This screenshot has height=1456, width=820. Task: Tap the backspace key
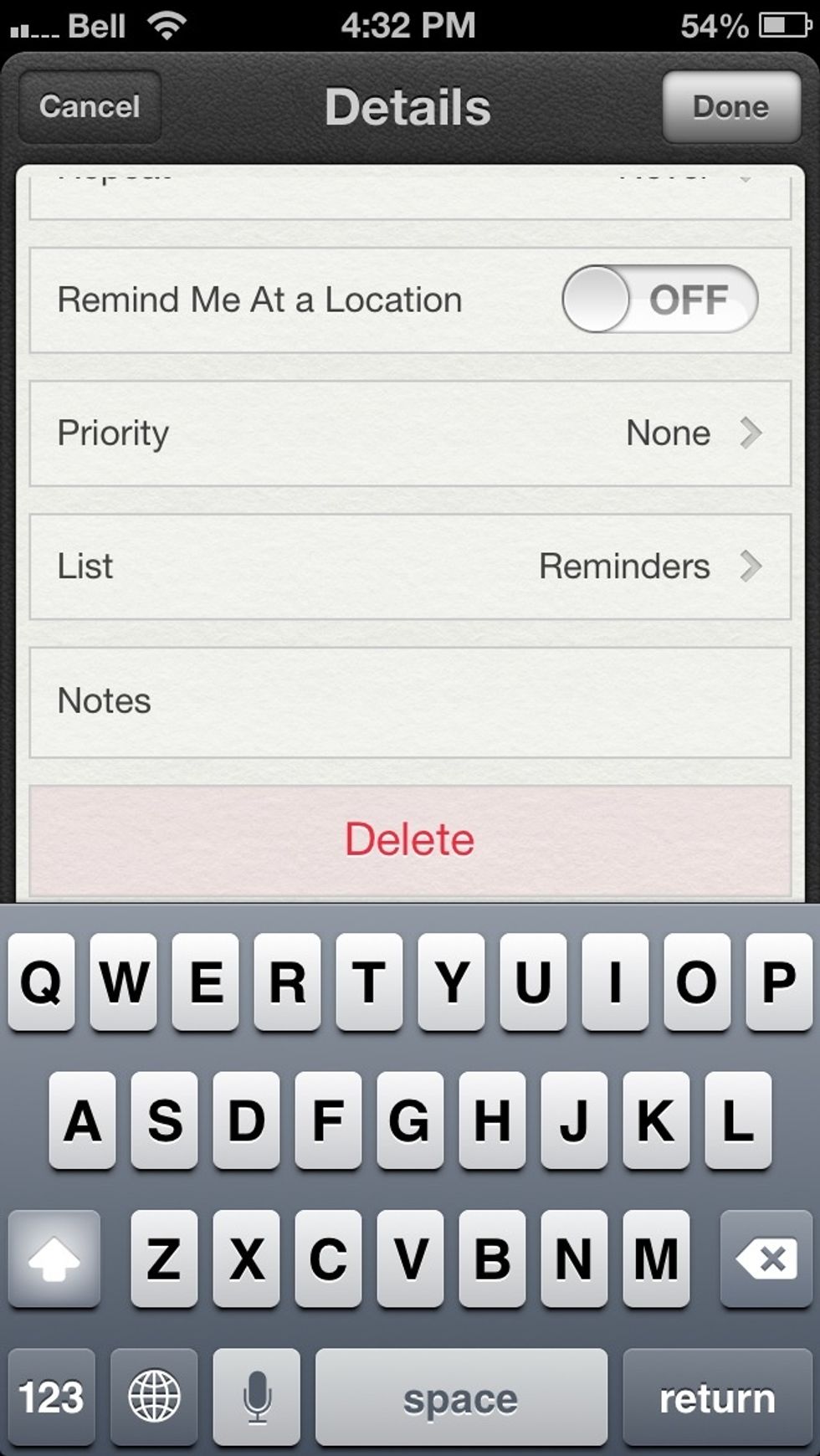[766, 1258]
